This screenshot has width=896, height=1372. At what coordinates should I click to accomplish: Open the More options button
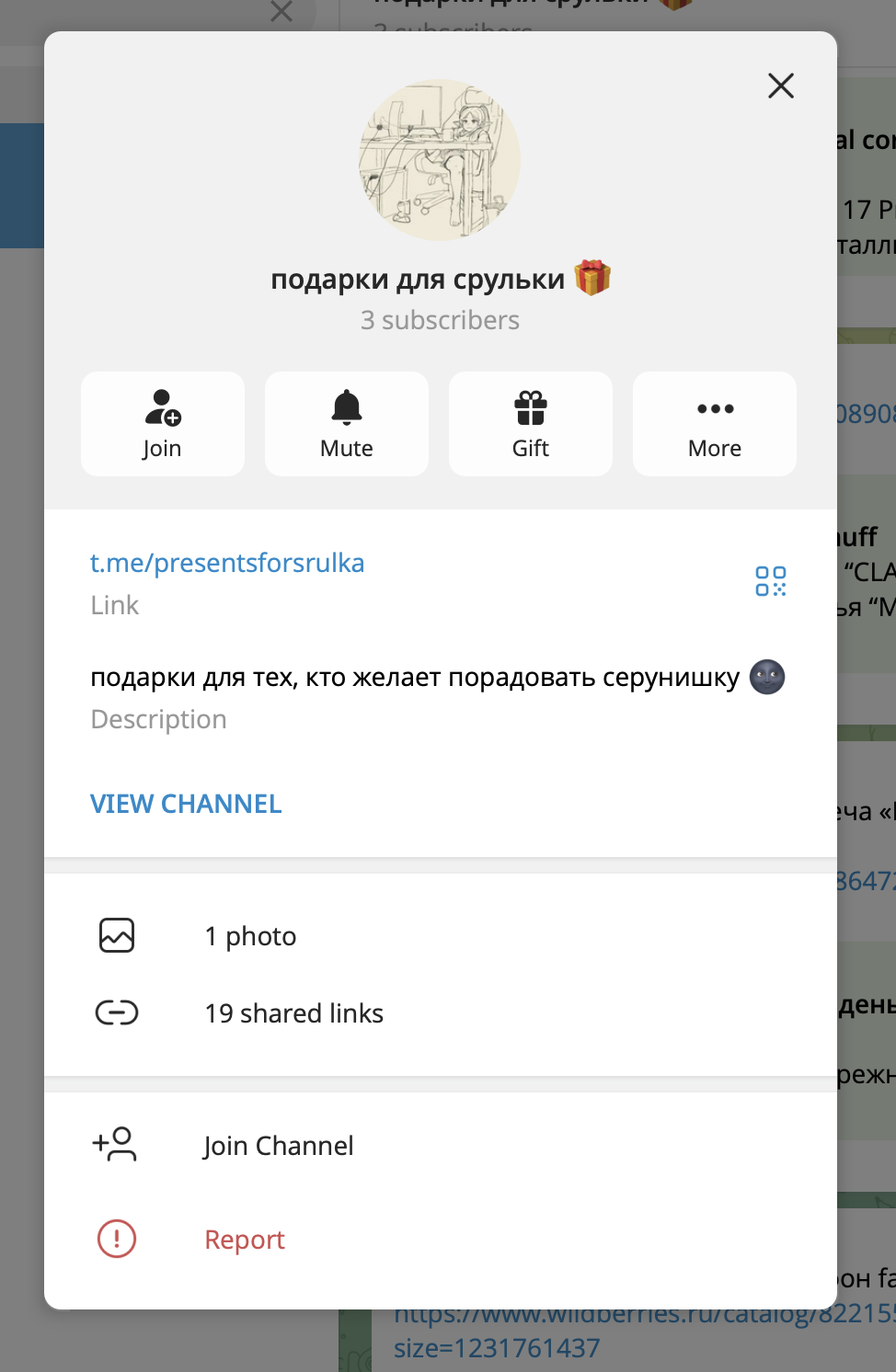(x=715, y=424)
